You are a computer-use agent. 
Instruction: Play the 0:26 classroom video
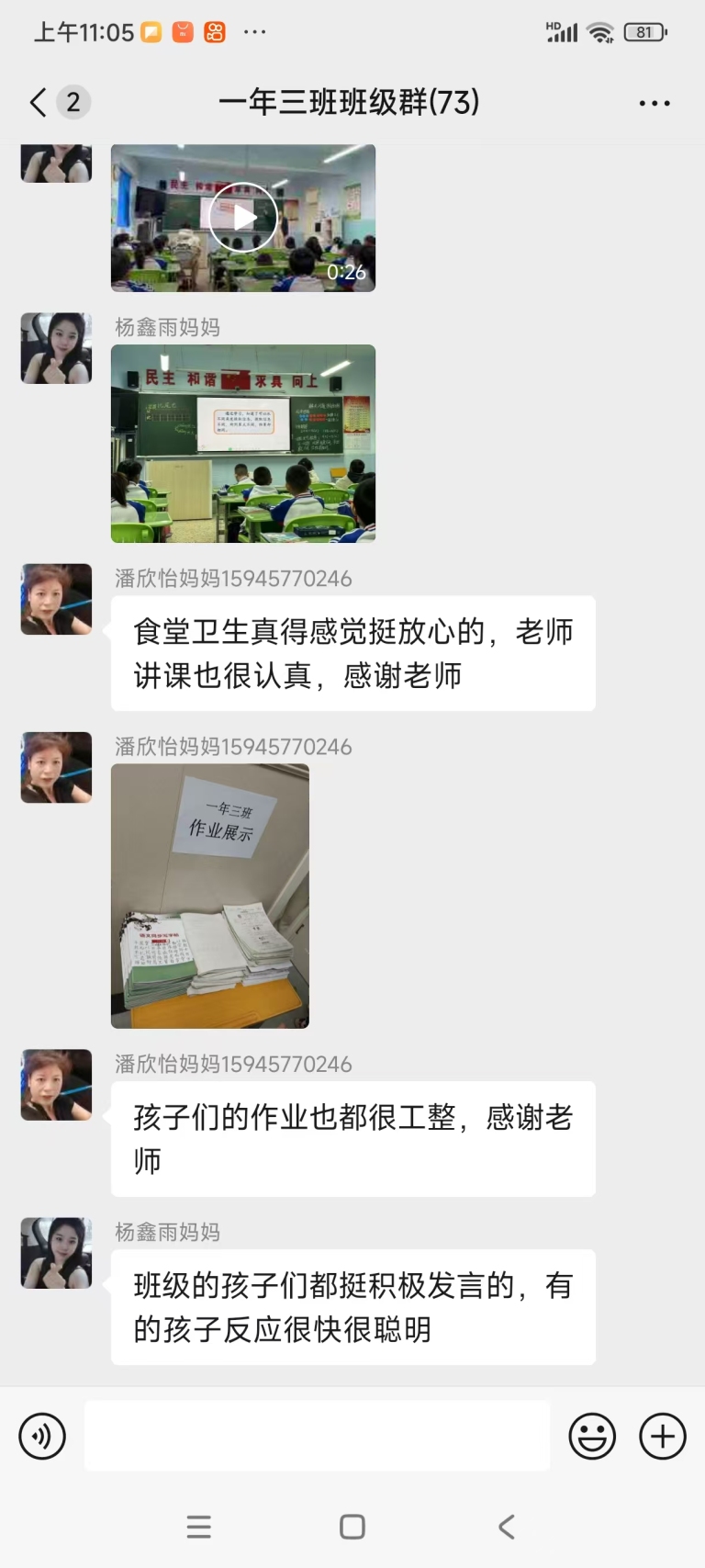click(243, 218)
